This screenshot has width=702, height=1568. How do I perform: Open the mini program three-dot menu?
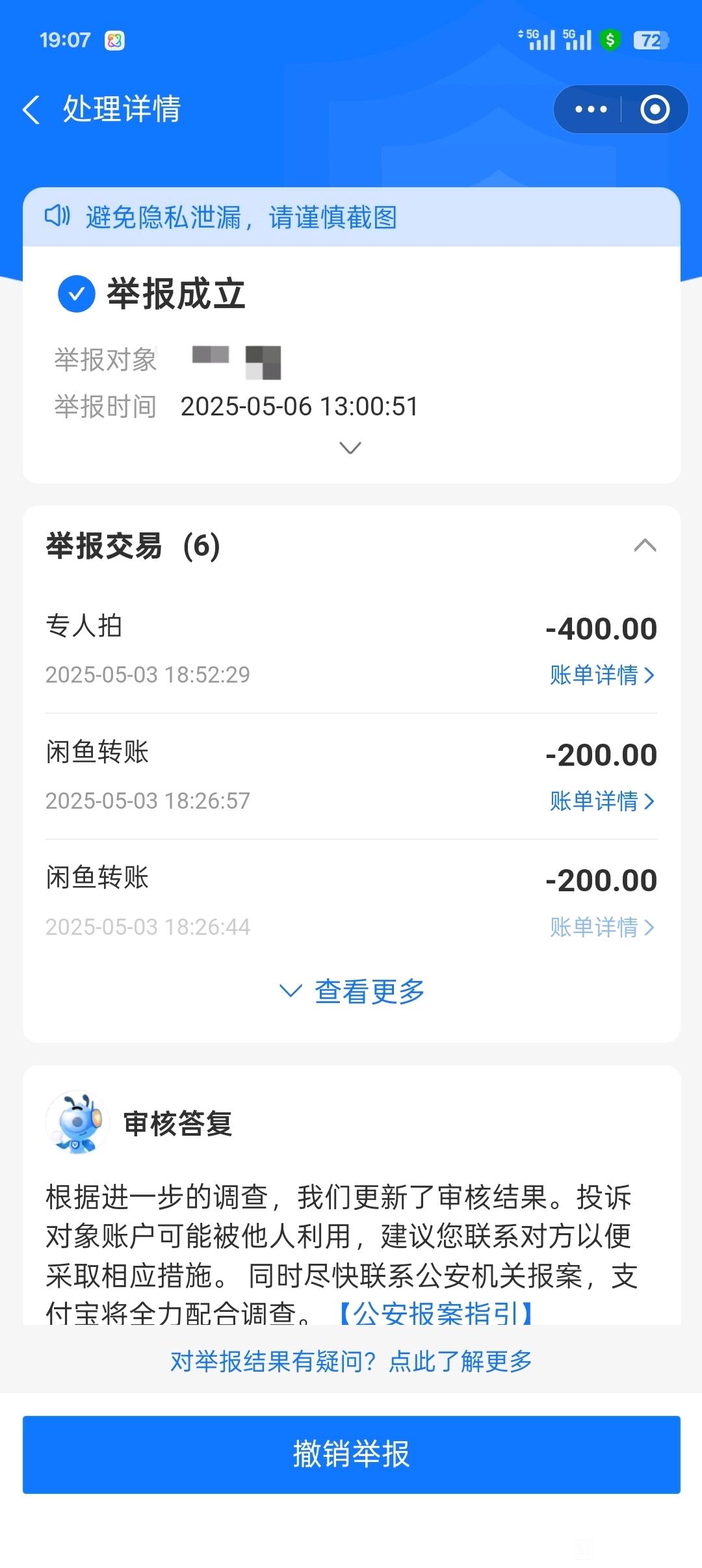pyautogui.click(x=591, y=109)
